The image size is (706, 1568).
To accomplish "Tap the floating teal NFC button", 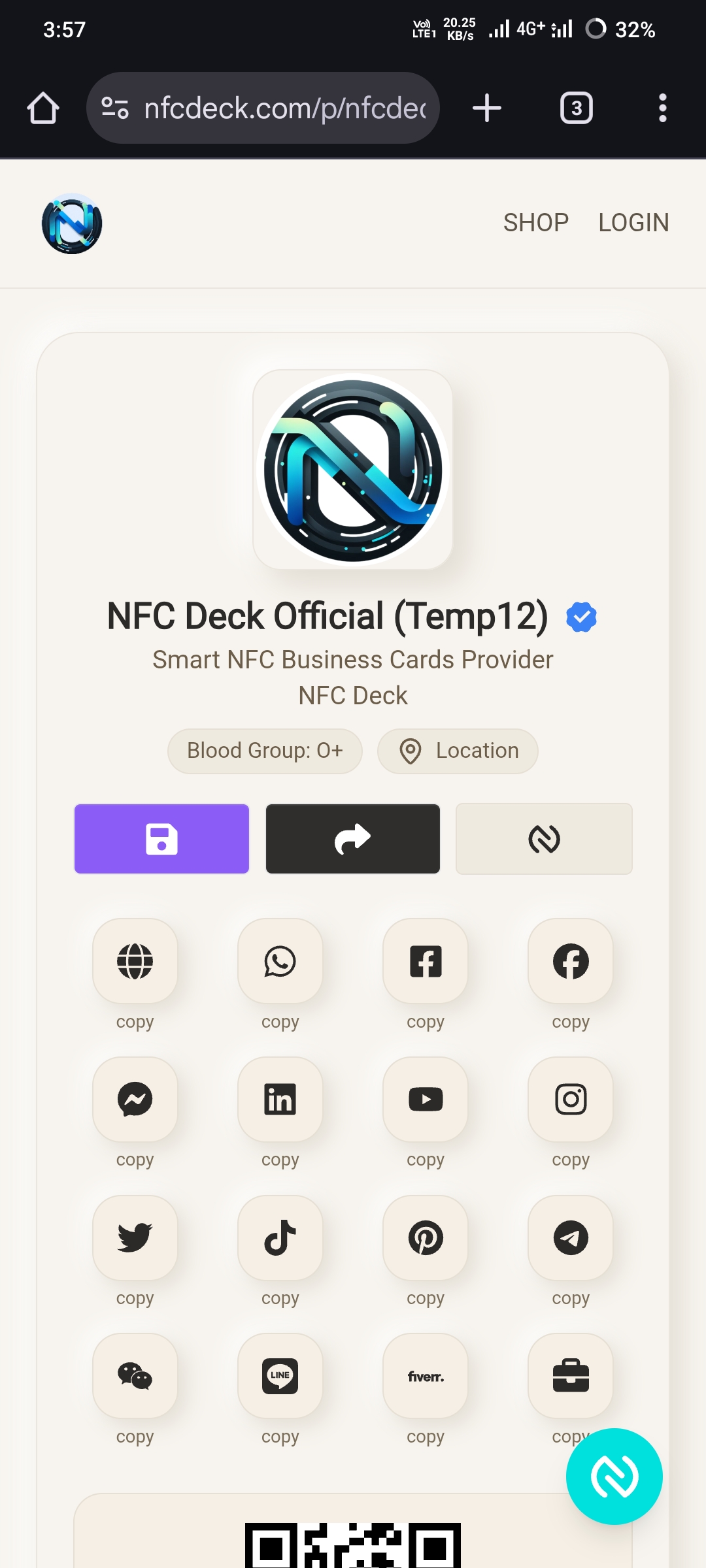I will point(614,1476).
